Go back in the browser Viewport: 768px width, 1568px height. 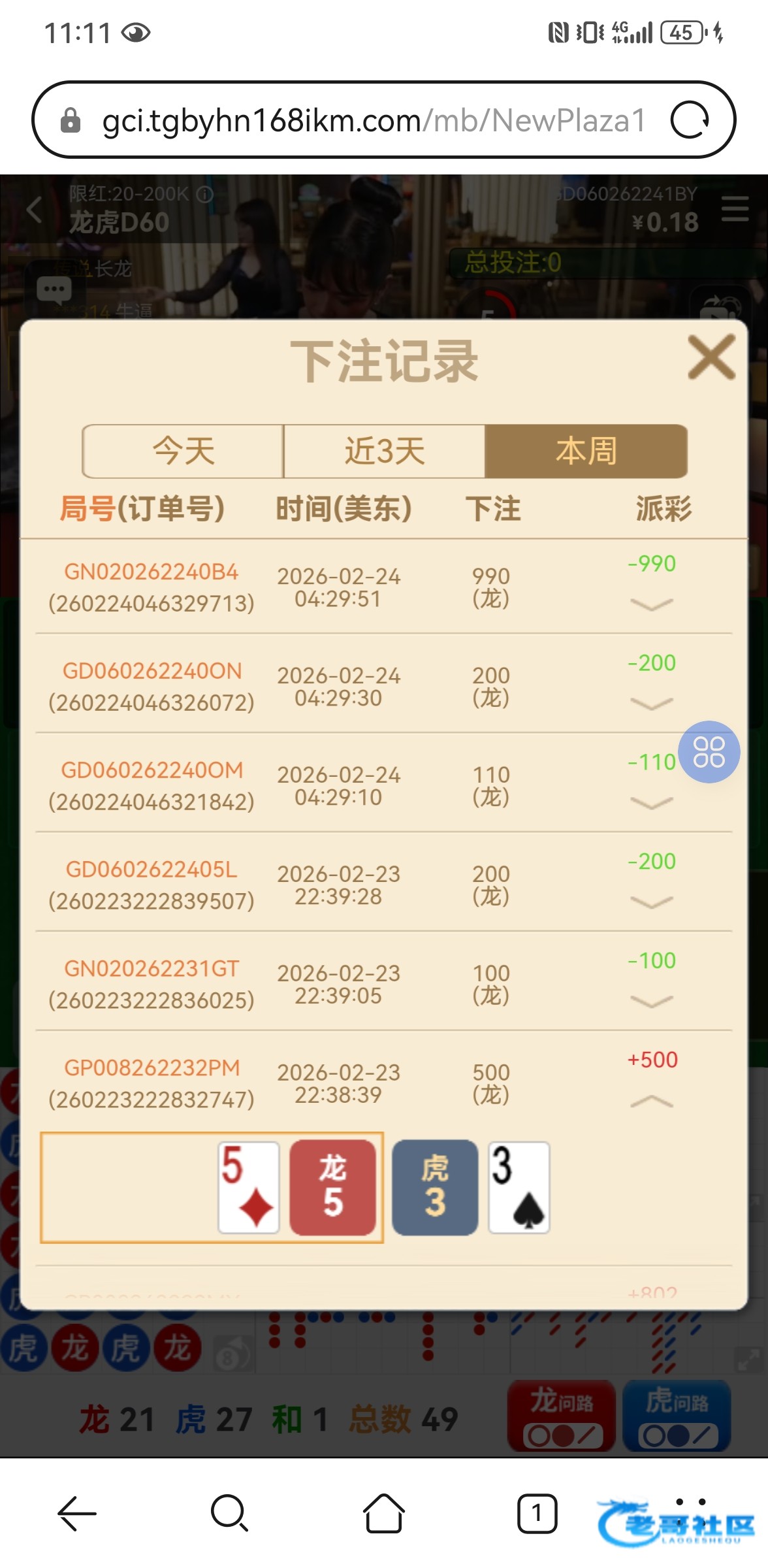77,1513
